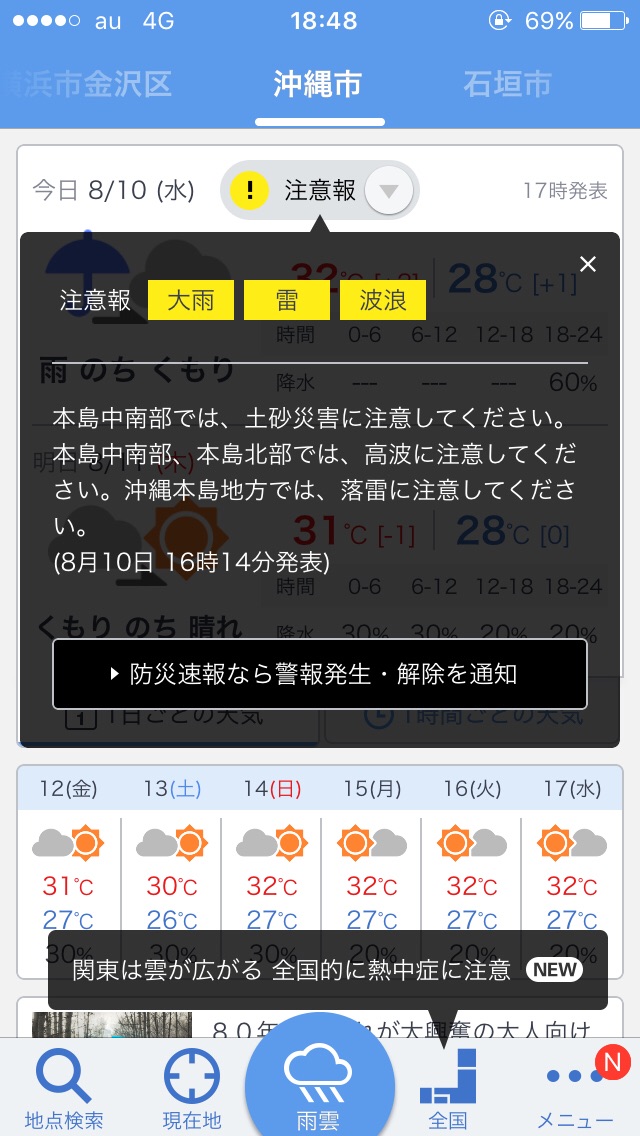The image size is (640, 1136).
Task: Open the メニュー menu
Action: click(576, 1088)
